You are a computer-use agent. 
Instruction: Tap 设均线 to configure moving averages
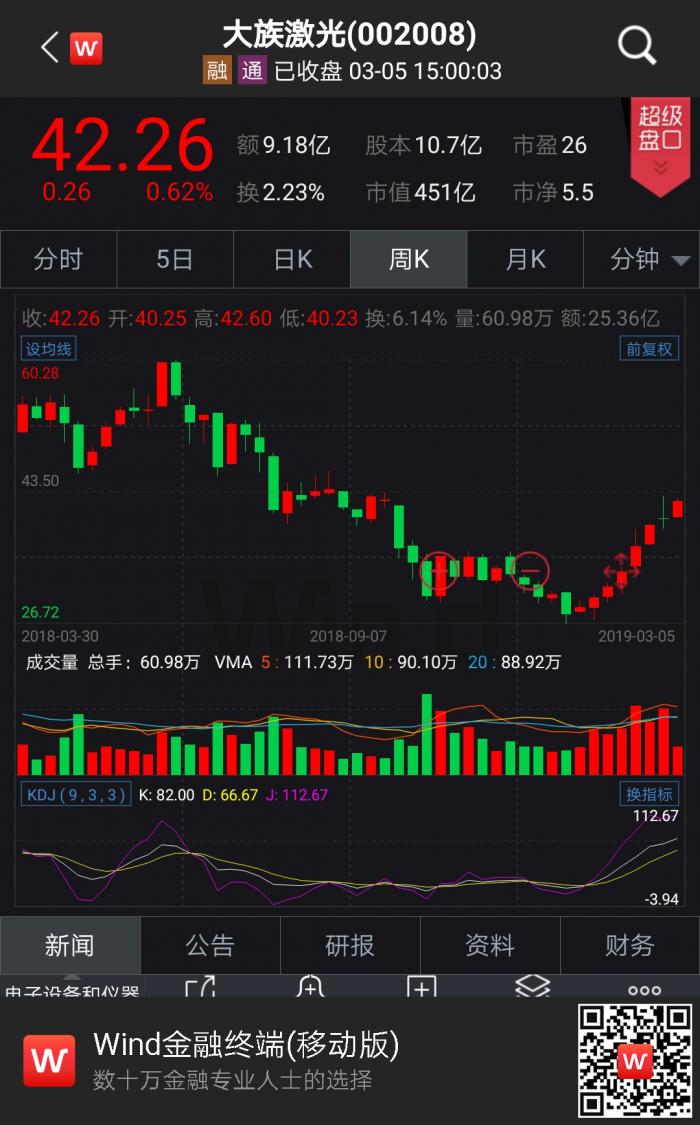[49, 349]
